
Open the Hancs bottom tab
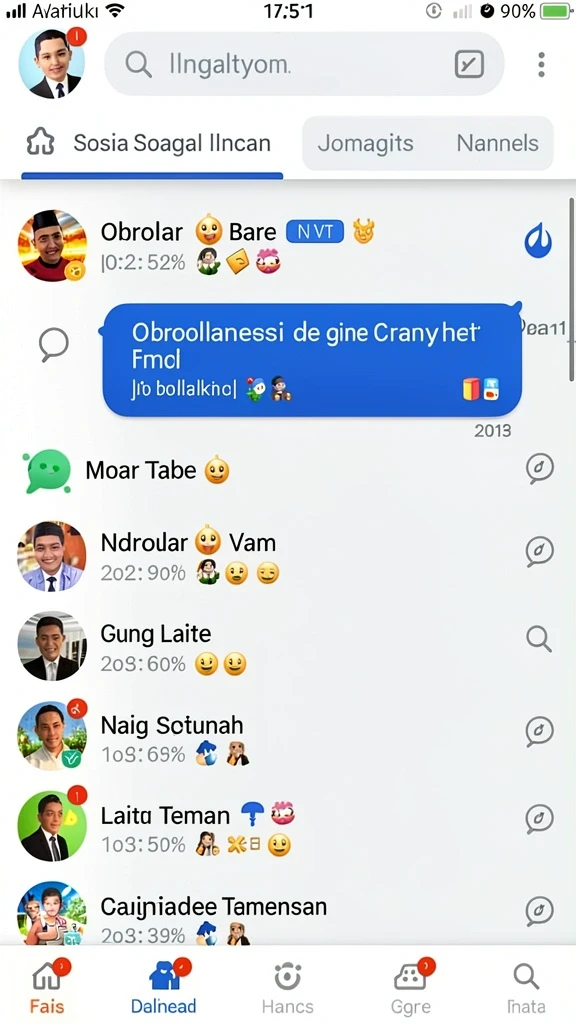pos(287,987)
